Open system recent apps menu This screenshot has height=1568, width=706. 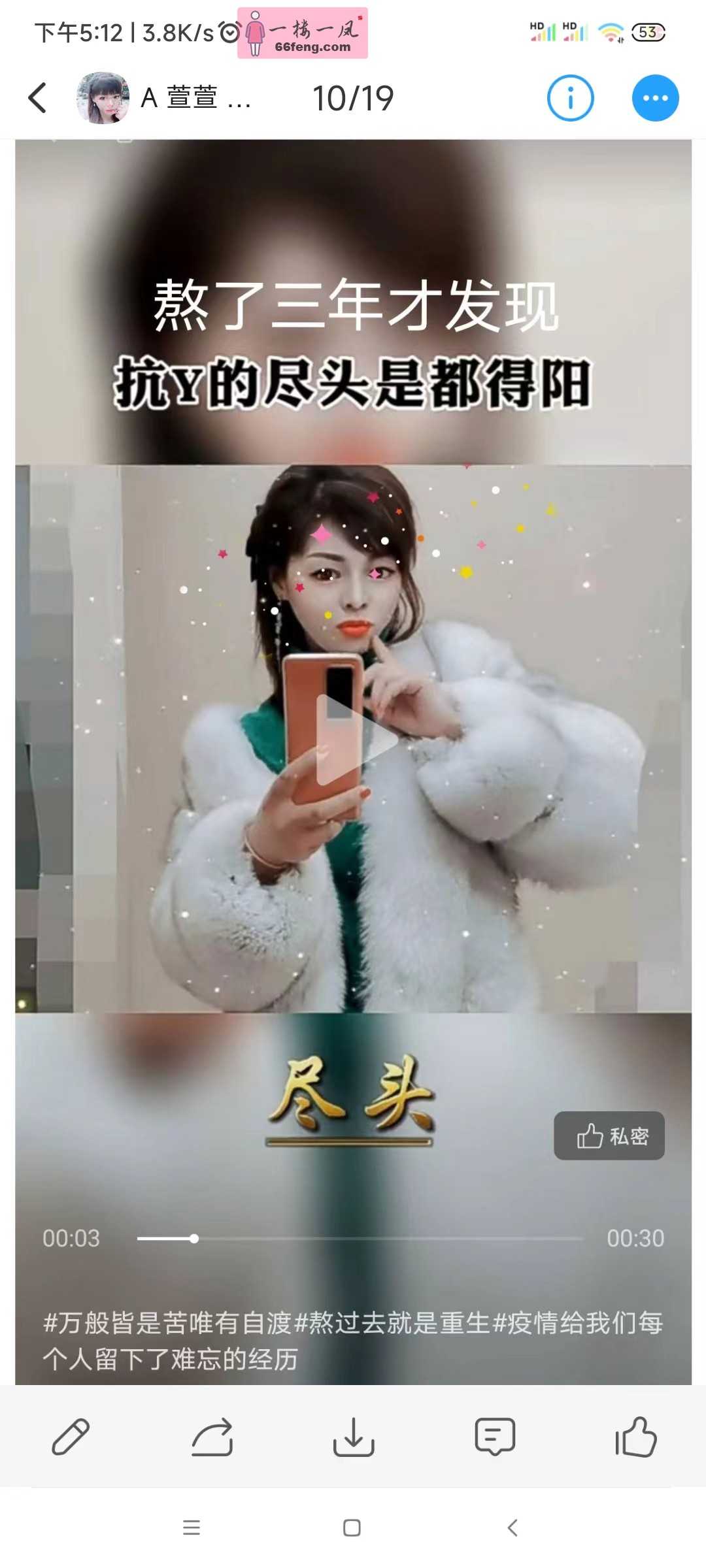192,1527
